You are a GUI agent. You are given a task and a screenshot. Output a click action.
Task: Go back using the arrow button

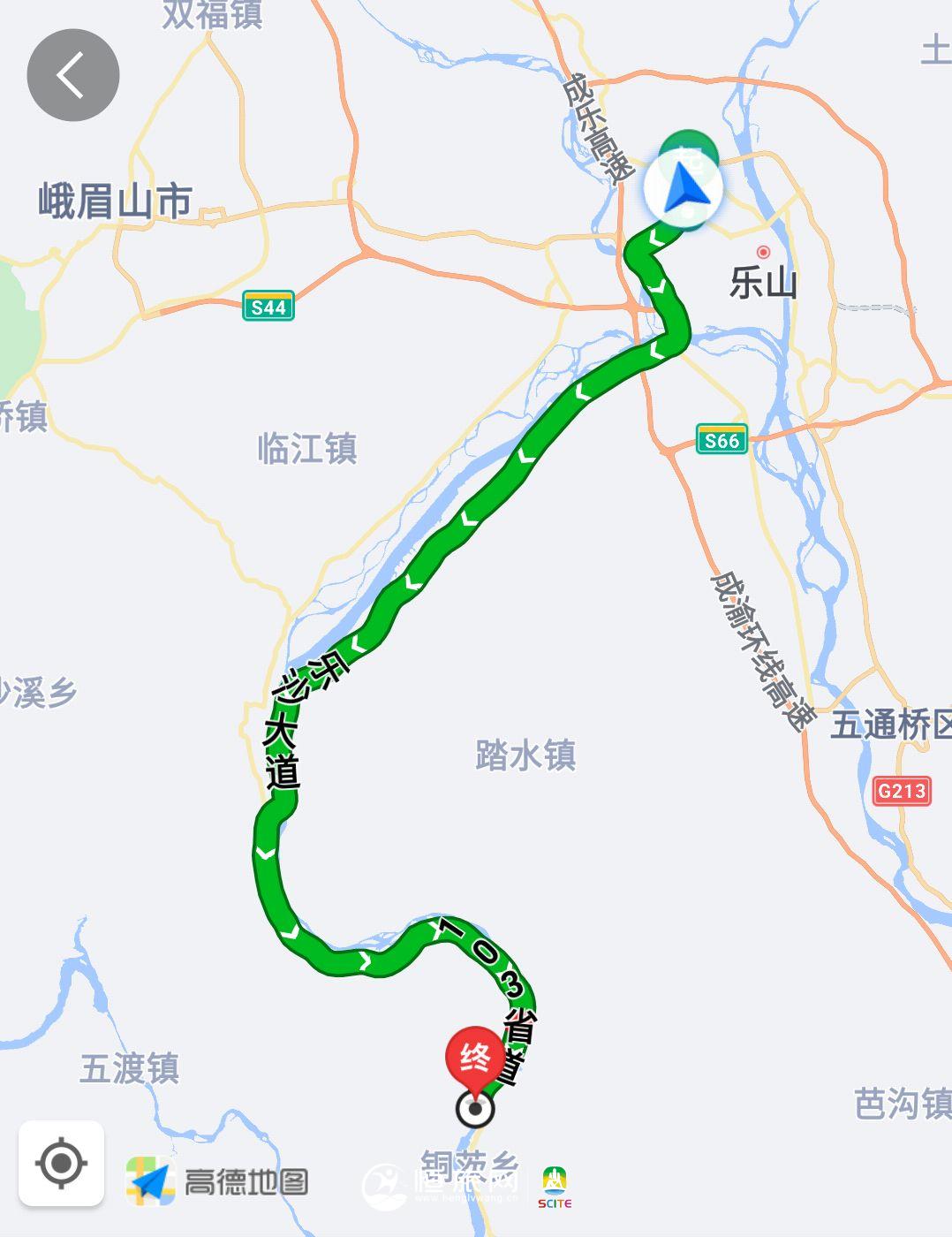(x=72, y=75)
